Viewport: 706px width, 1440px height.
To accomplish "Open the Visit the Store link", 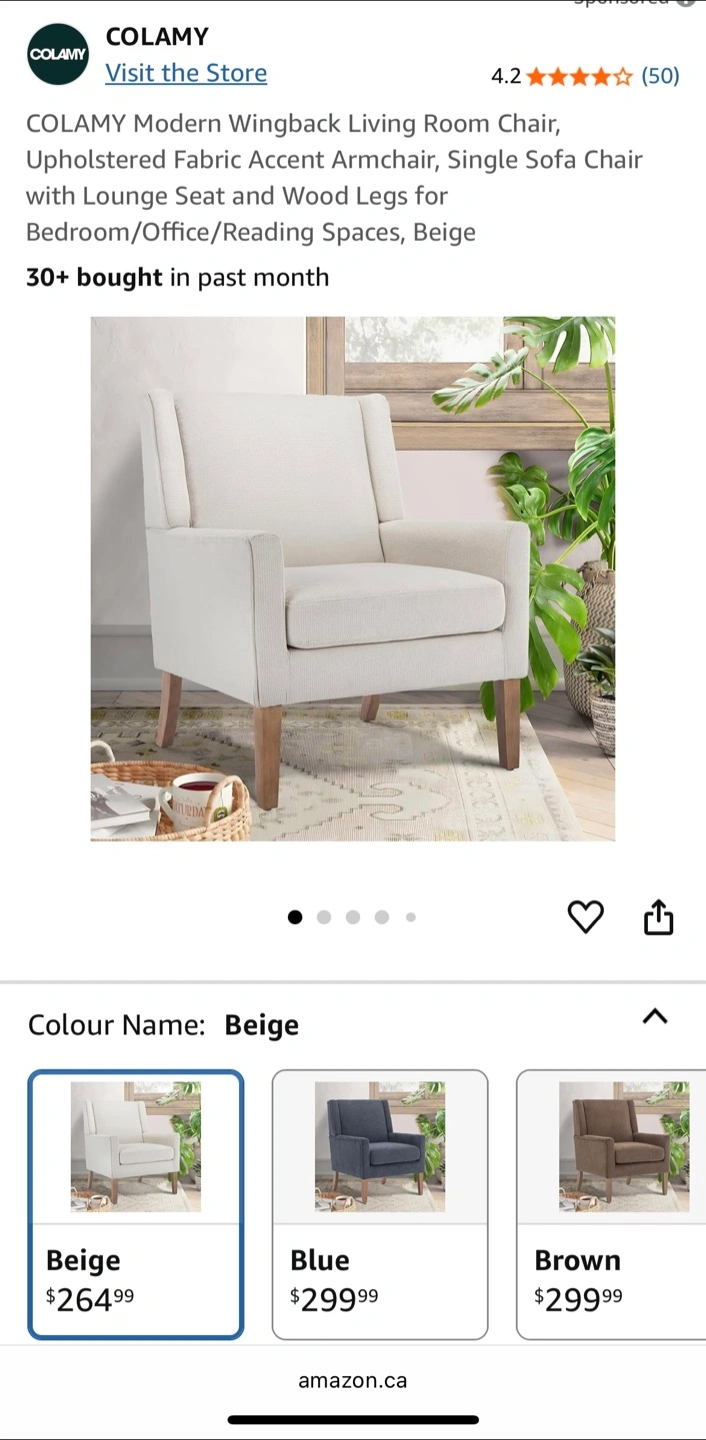I will click(186, 73).
